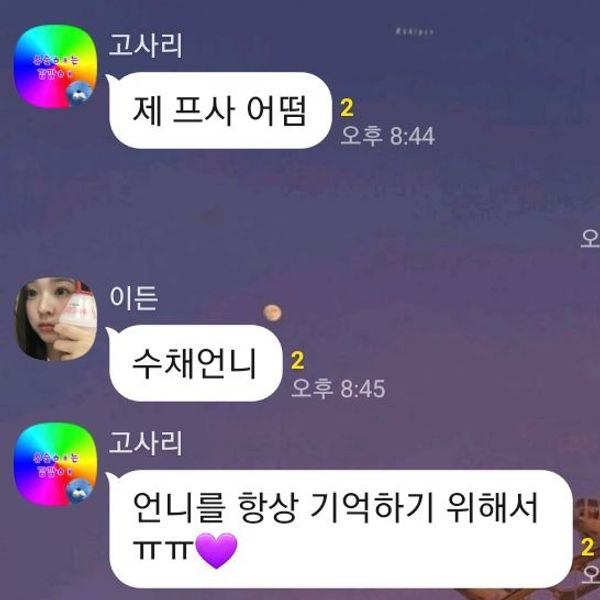Open 고사리's avatar beside the '제 프사 어떰' message

(55, 67)
